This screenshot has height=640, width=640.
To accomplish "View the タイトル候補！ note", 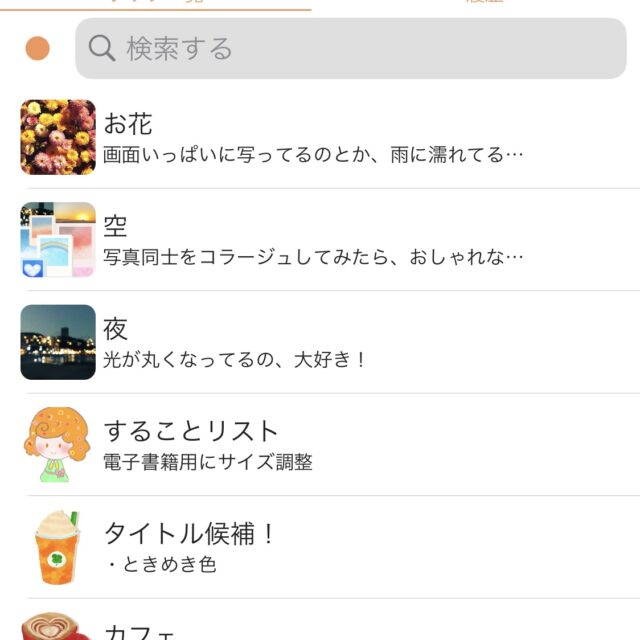I will point(320,547).
